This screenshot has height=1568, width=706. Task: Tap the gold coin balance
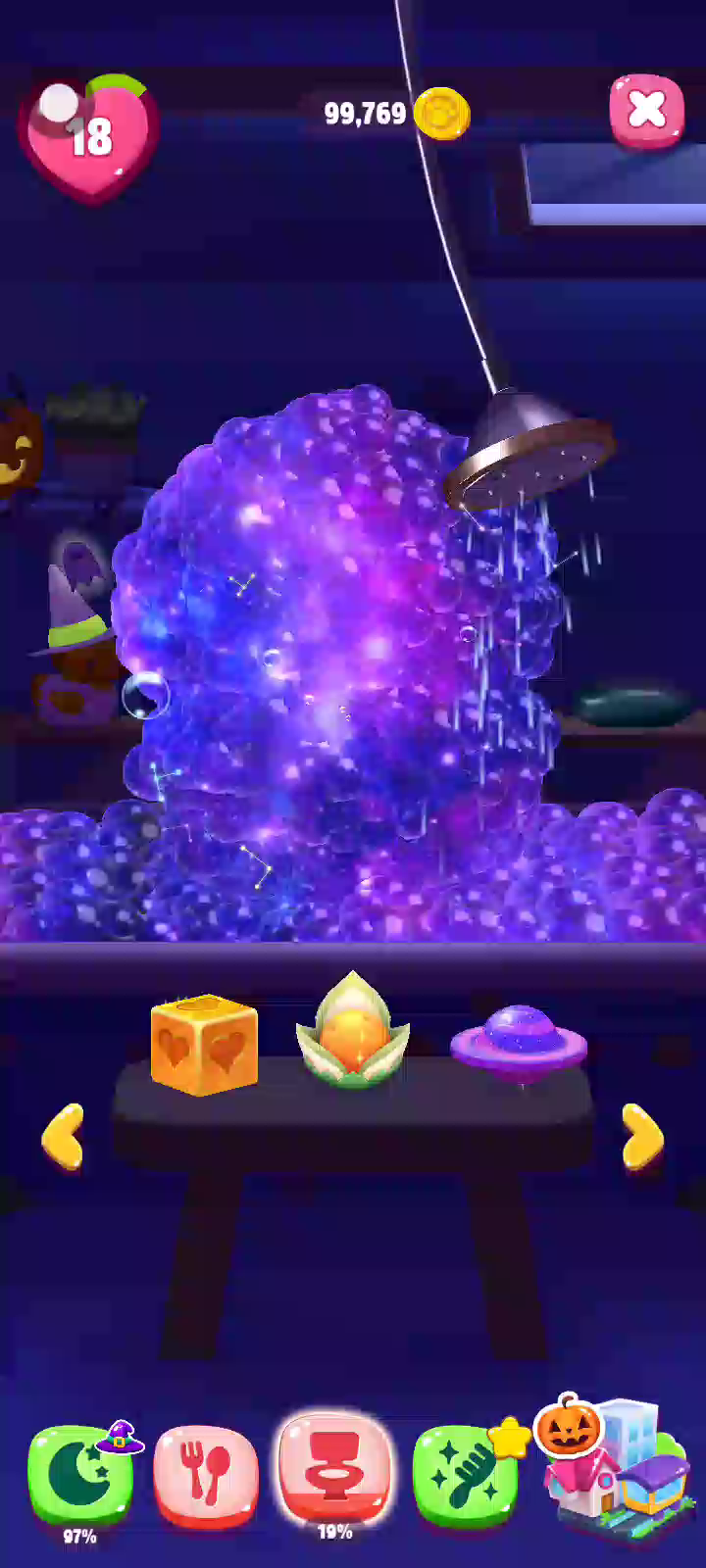(397, 114)
